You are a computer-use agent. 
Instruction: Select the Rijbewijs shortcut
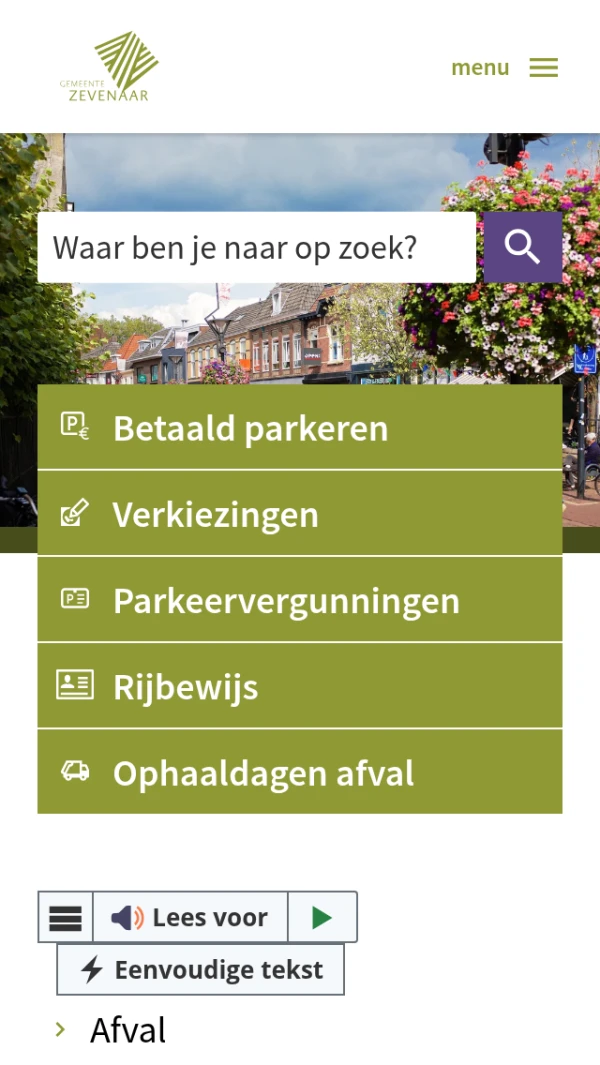299,686
